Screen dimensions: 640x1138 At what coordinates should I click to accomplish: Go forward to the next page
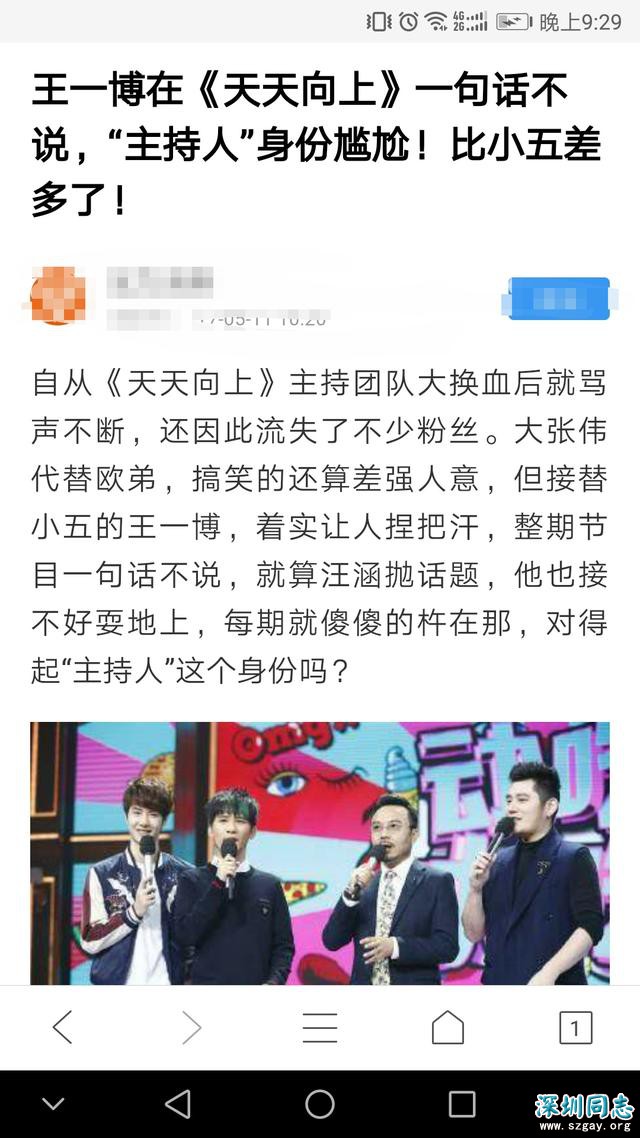(x=191, y=1027)
